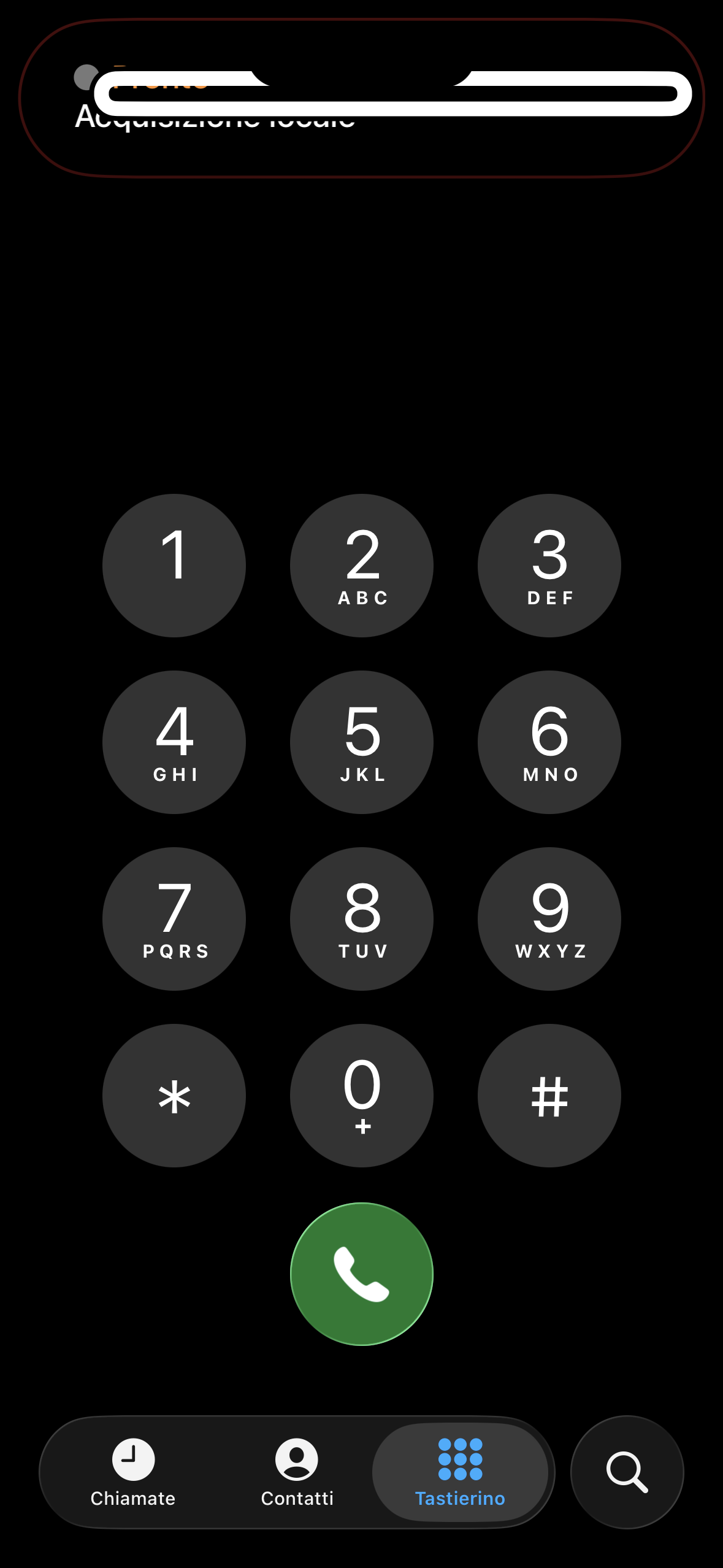Dial the digit 1
The image size is (723, 1568).
pos(174,565)
